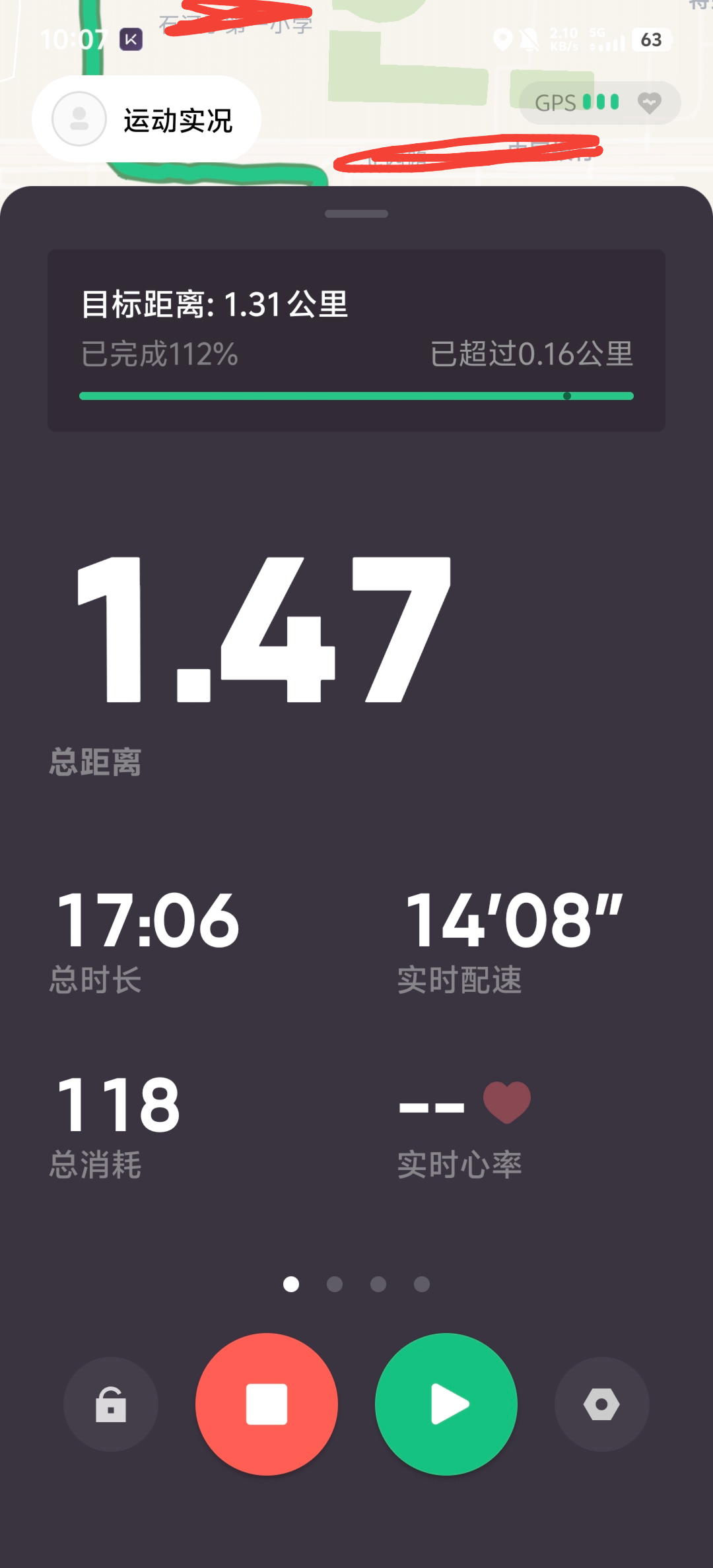Resume the workout with the green play button
This screenshot has height=1568, width=713.
click(446, 1404)
